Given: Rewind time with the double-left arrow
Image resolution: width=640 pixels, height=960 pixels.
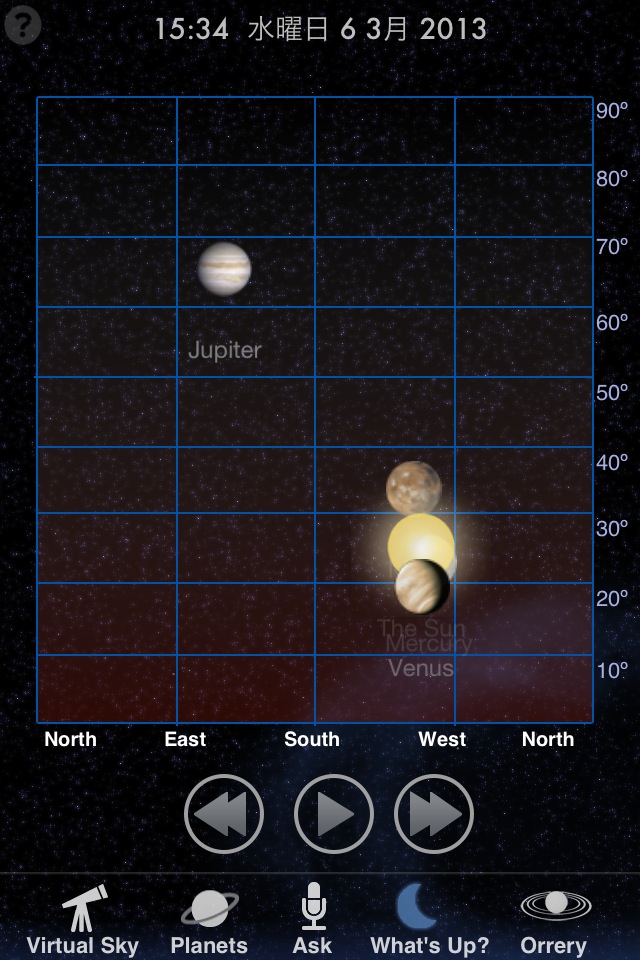Looking at the screenshot, I should 224,814.
